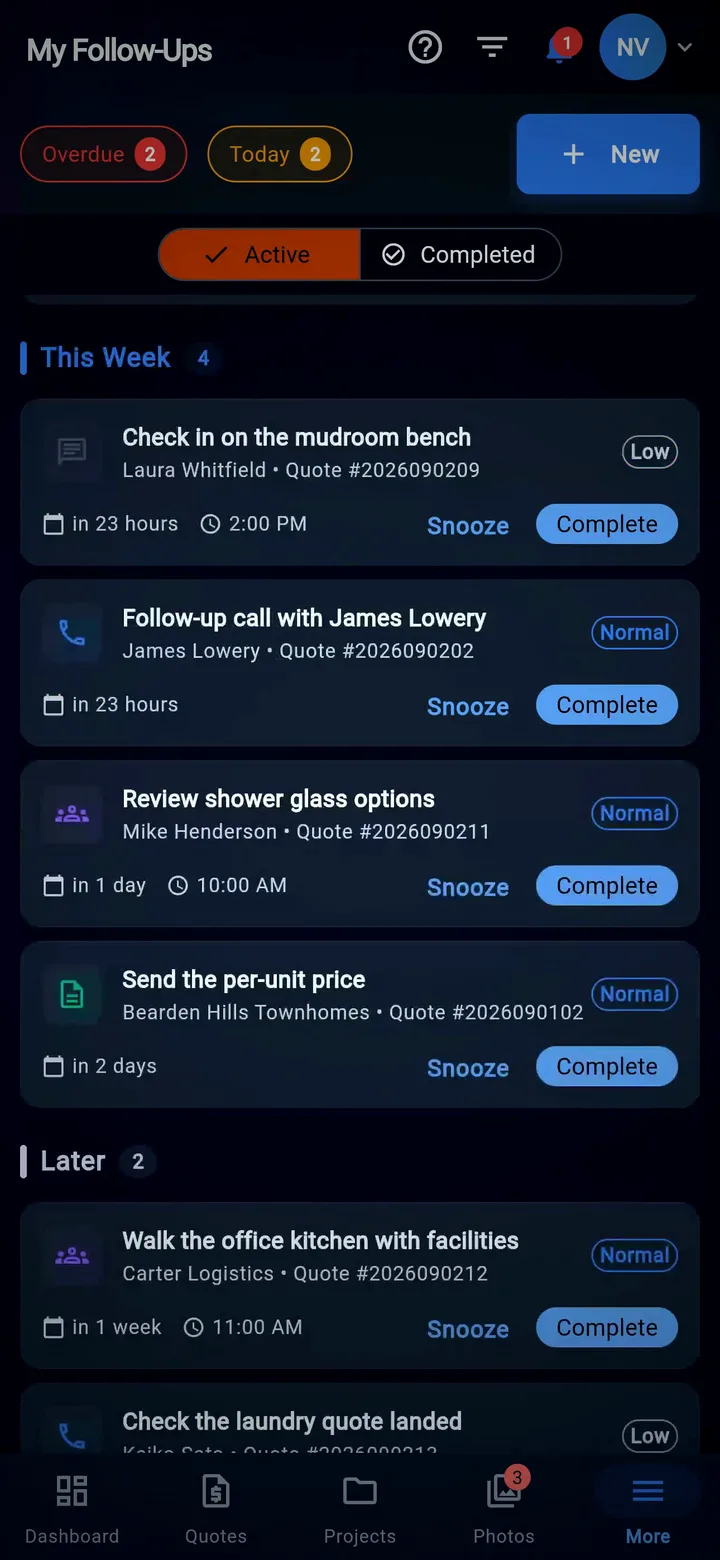Switch to the Quotes tab
This screenshot has height=1560, width=720.
click(x=216, y=1510)
